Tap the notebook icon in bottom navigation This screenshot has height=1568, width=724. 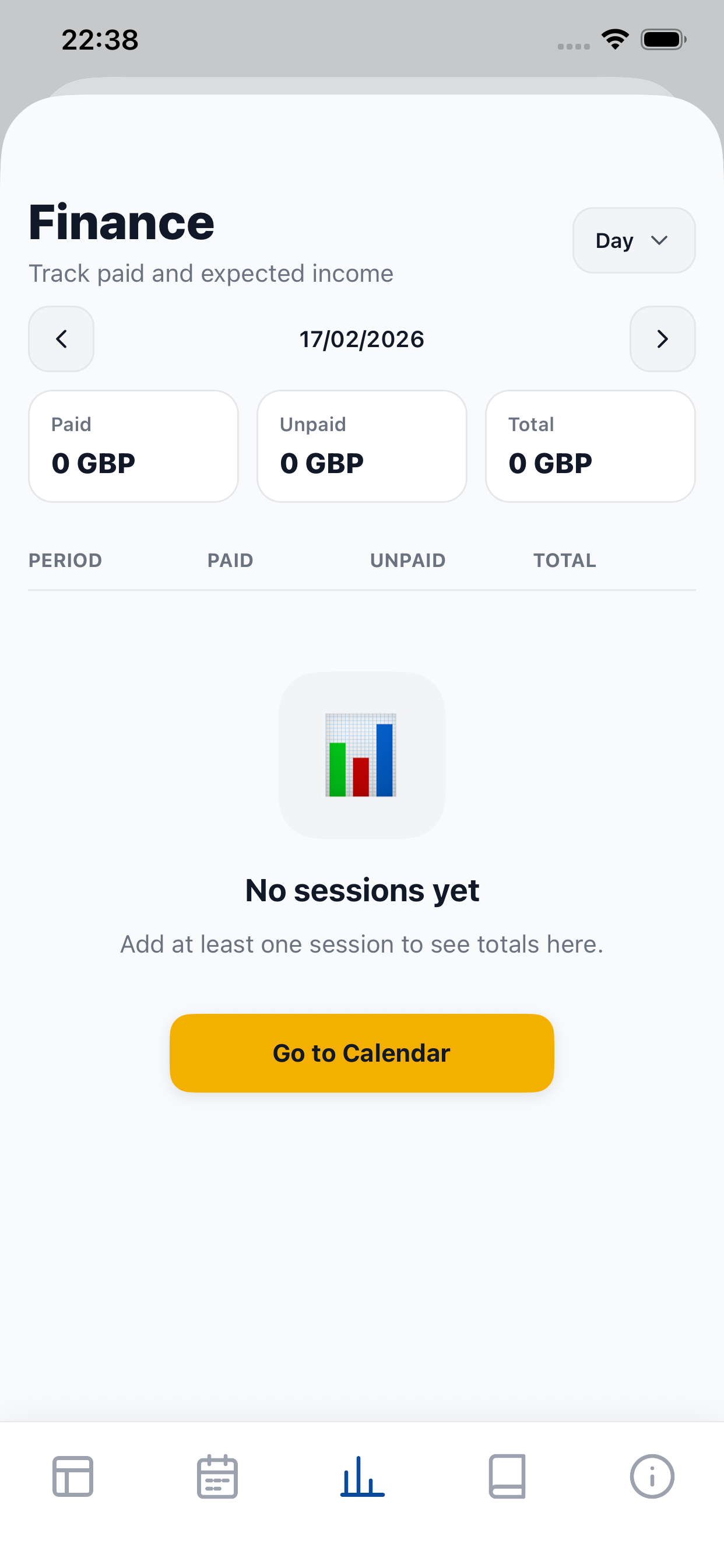click(507, 1475)
